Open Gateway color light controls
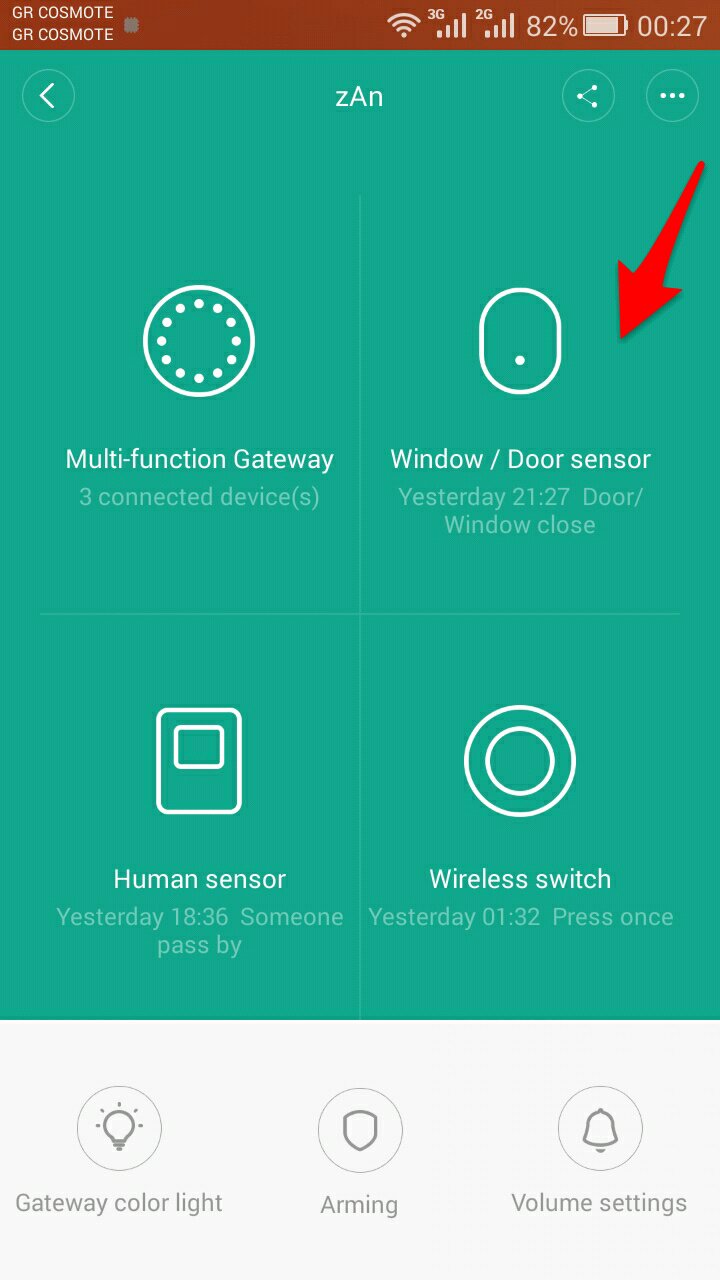Screen dimensions: 720x1280 click(119, 1130)
